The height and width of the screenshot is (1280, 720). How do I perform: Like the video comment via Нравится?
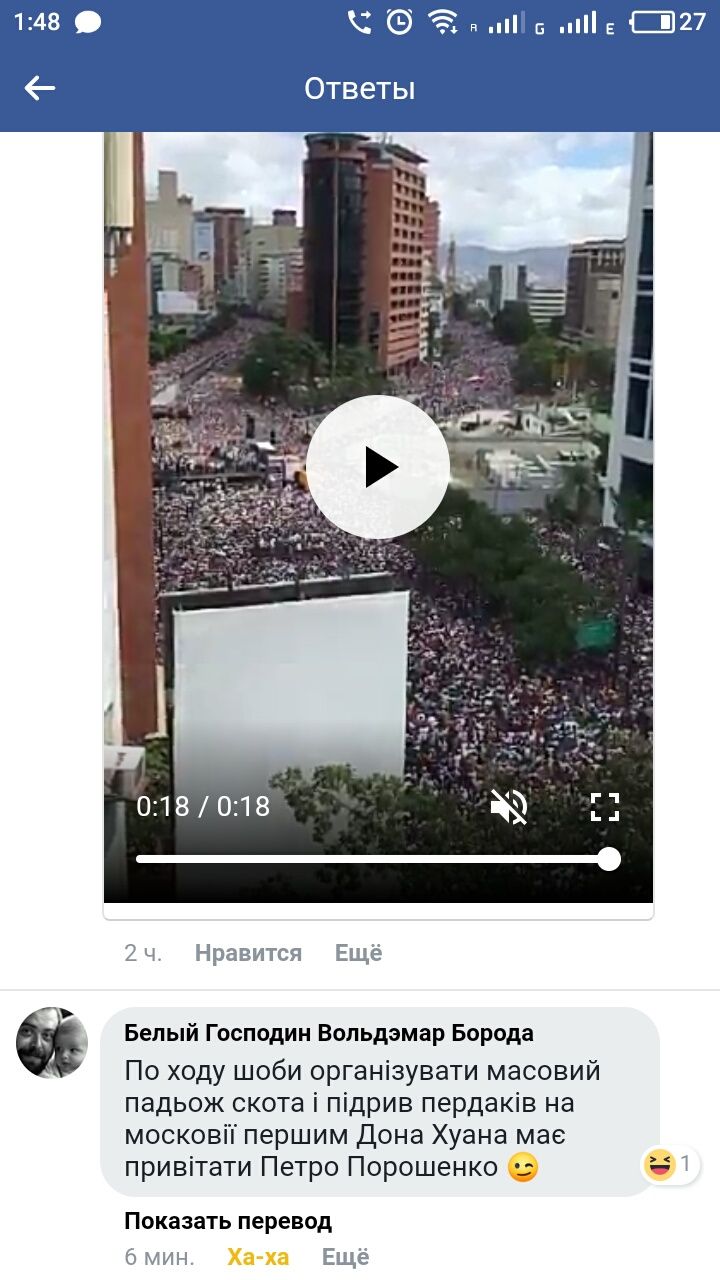pyautogui.click(x=248, y=953)
